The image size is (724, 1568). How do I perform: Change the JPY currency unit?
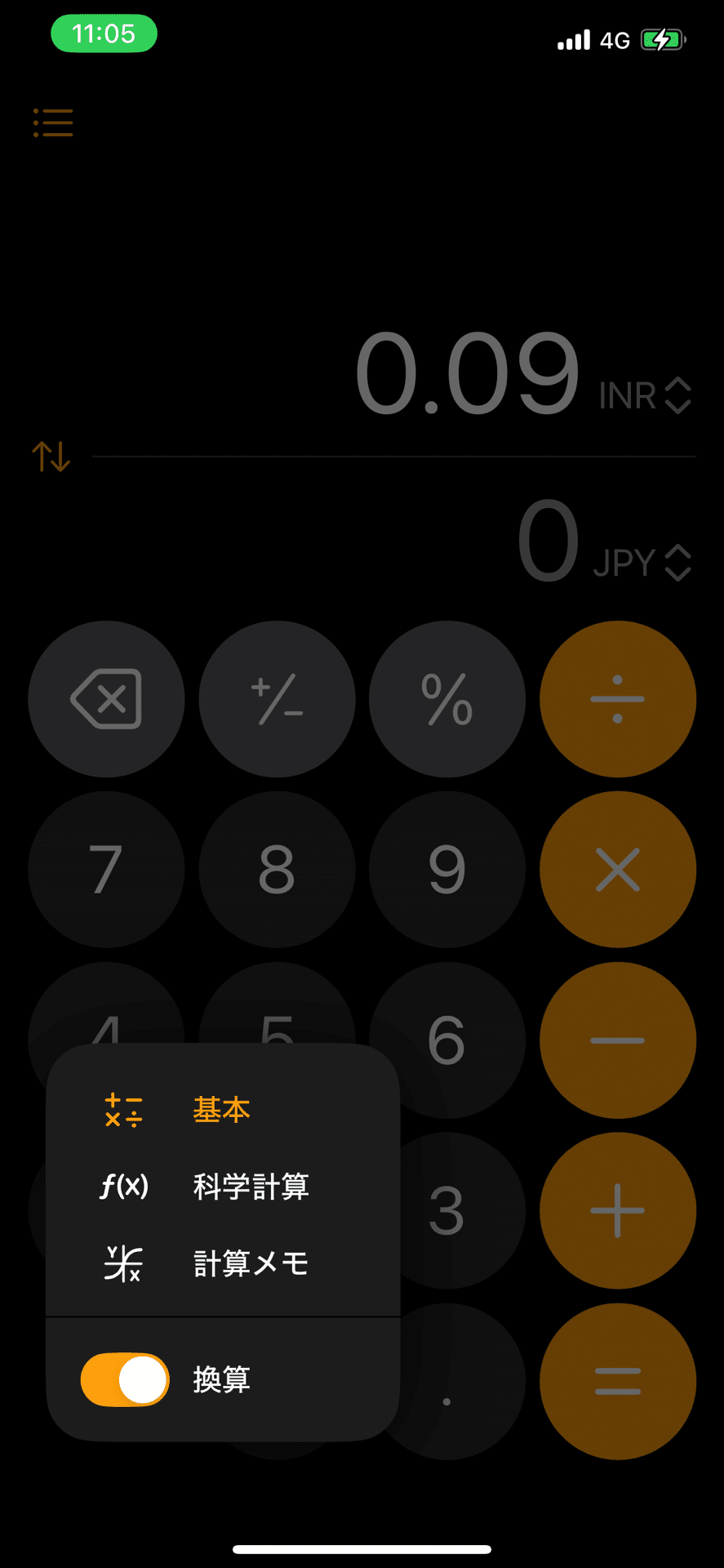point(642,563)
